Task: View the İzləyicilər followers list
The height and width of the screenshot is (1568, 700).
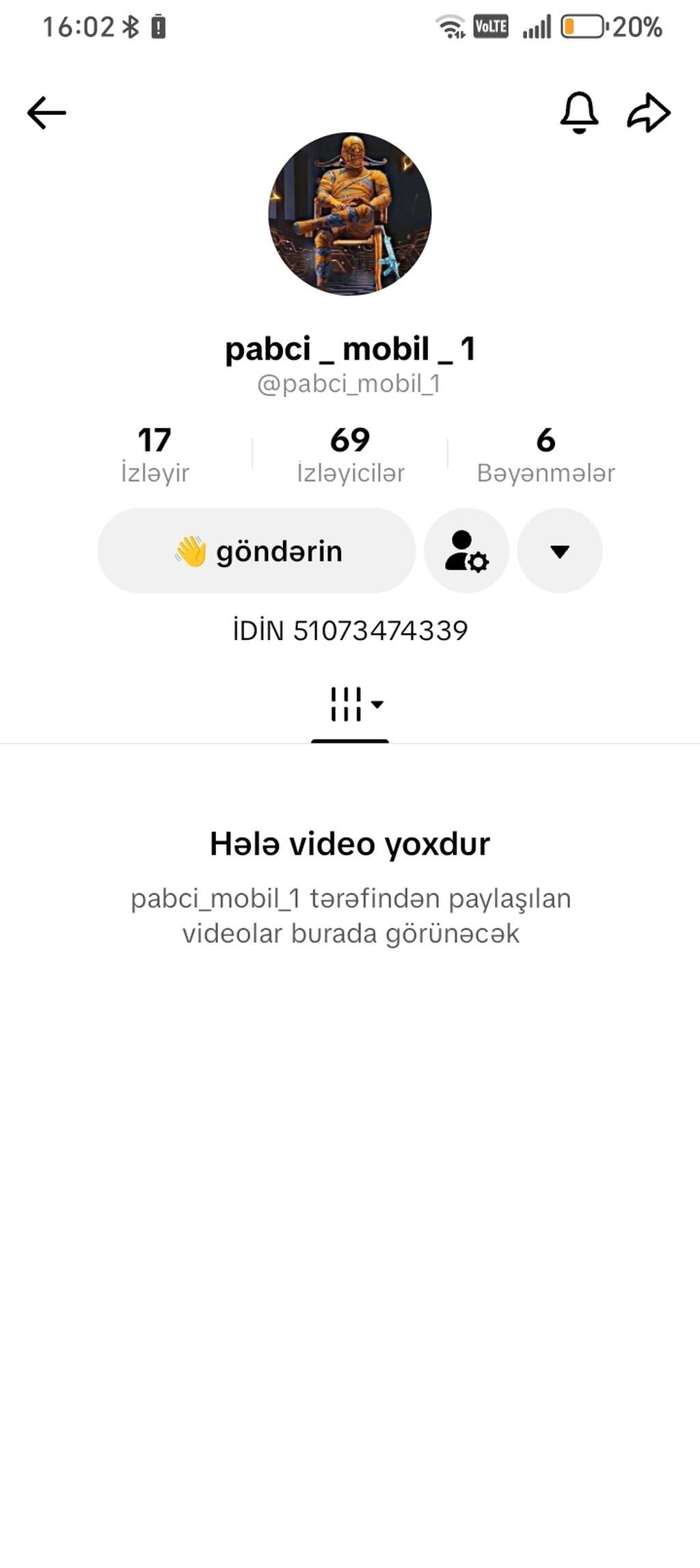Action: (x=350, y=454)
